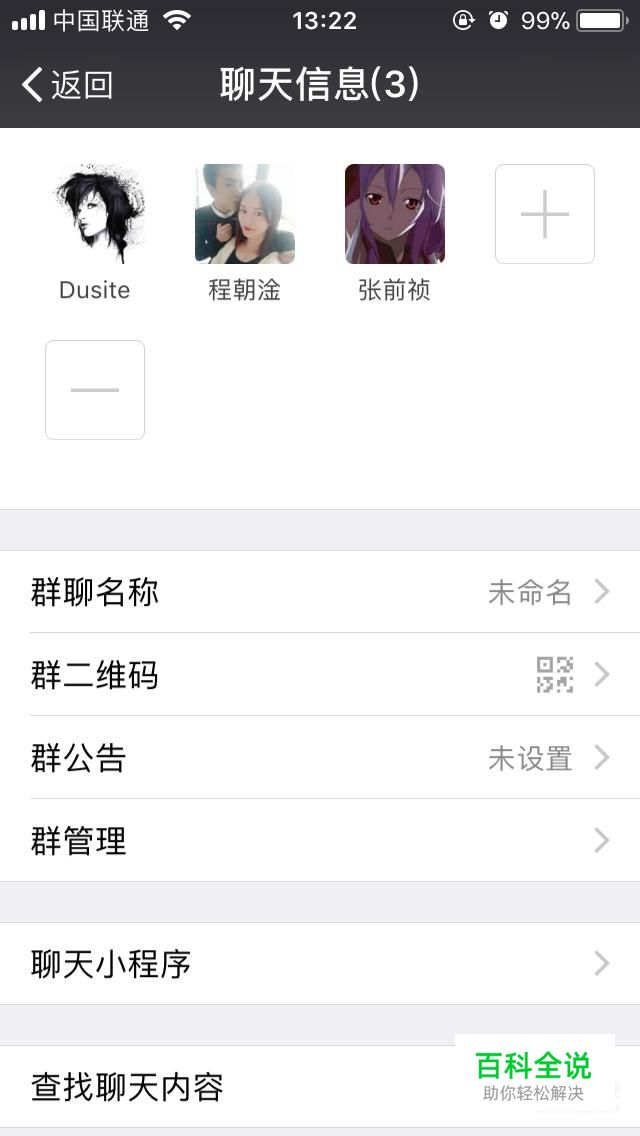Go back using the 返回 button
640x1136 pixels.
68,85
